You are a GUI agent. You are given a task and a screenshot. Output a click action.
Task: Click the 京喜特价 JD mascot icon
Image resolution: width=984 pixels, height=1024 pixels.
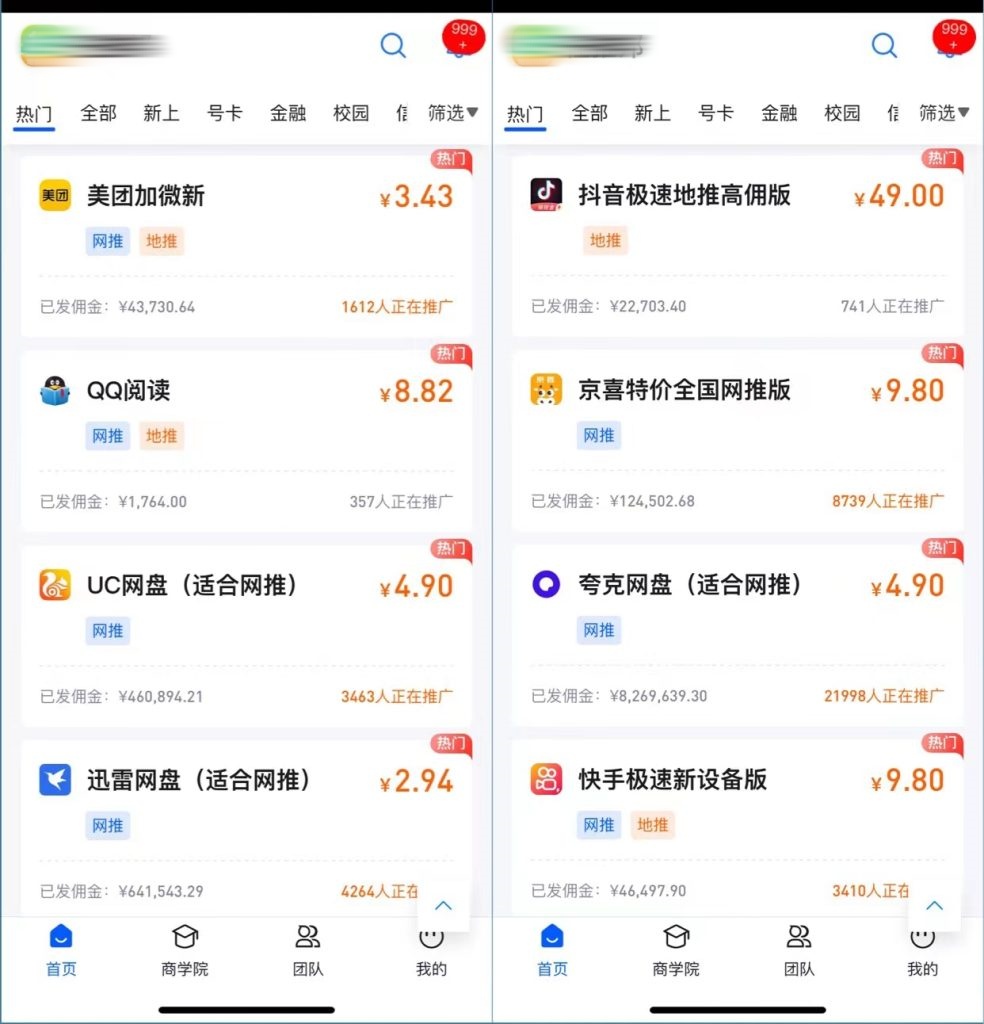(545, 390)
